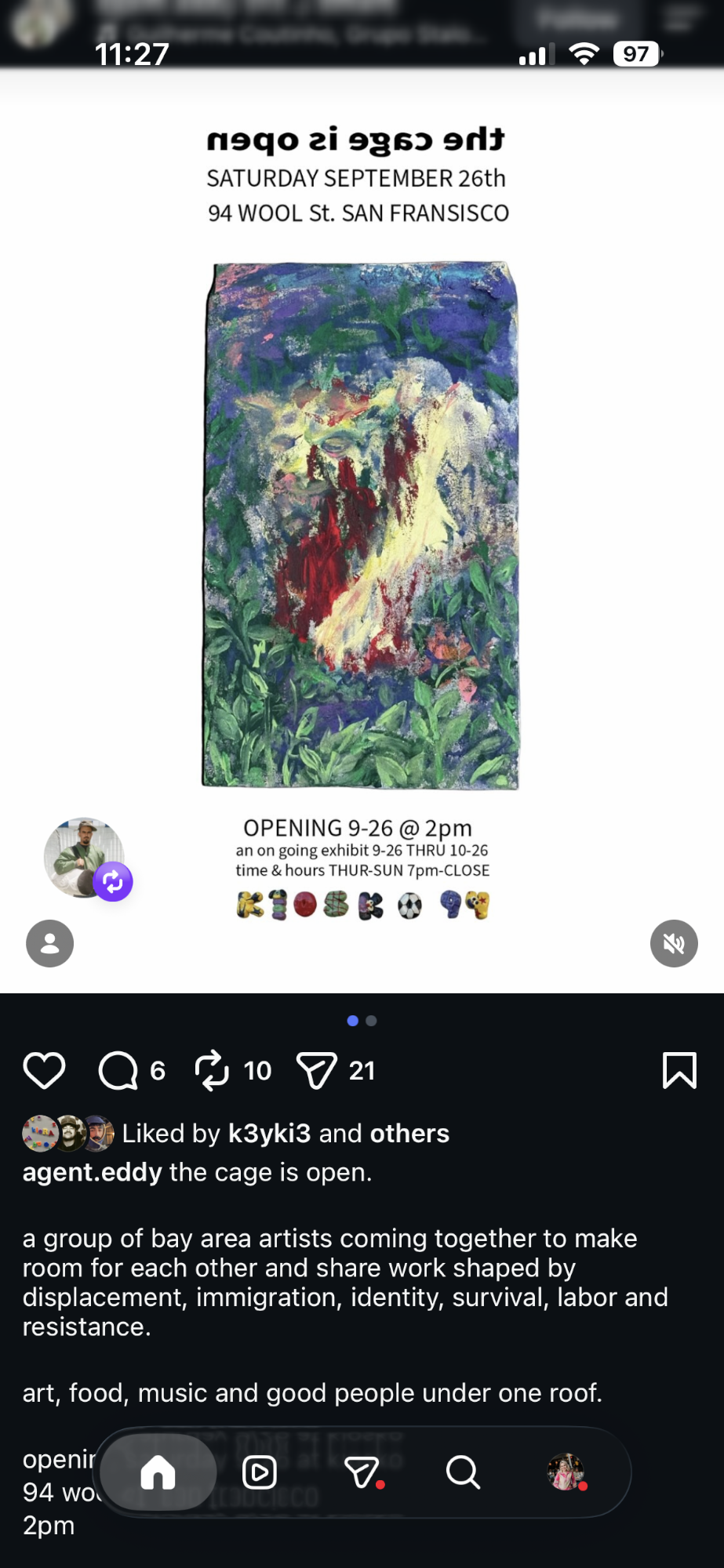Switch to the Reels tab
The width and height of the screenshot is (724, 1568).
click(260, 1472)
